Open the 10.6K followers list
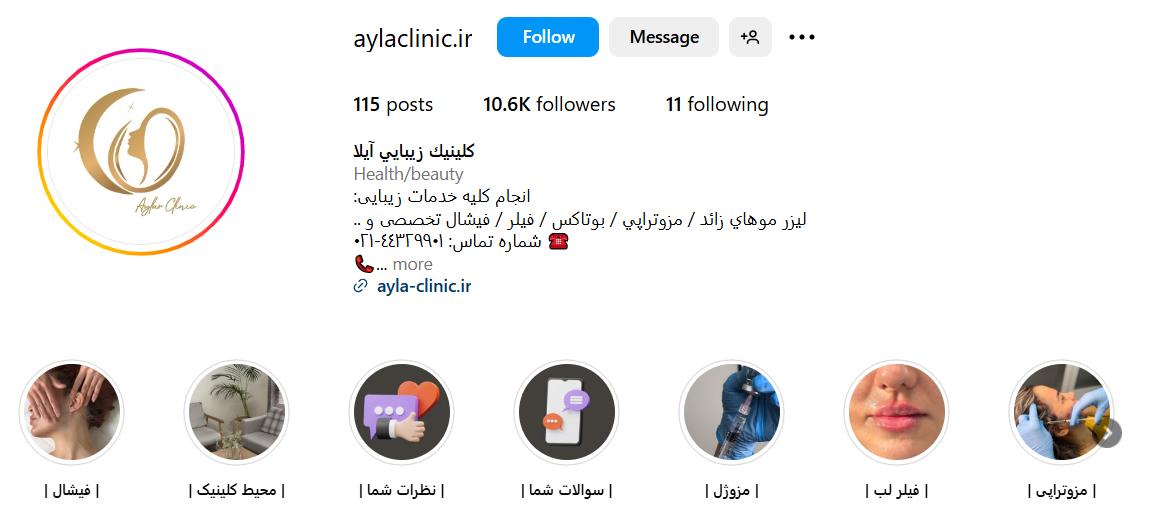1170x515 pixels. click(x=549, y=104)
